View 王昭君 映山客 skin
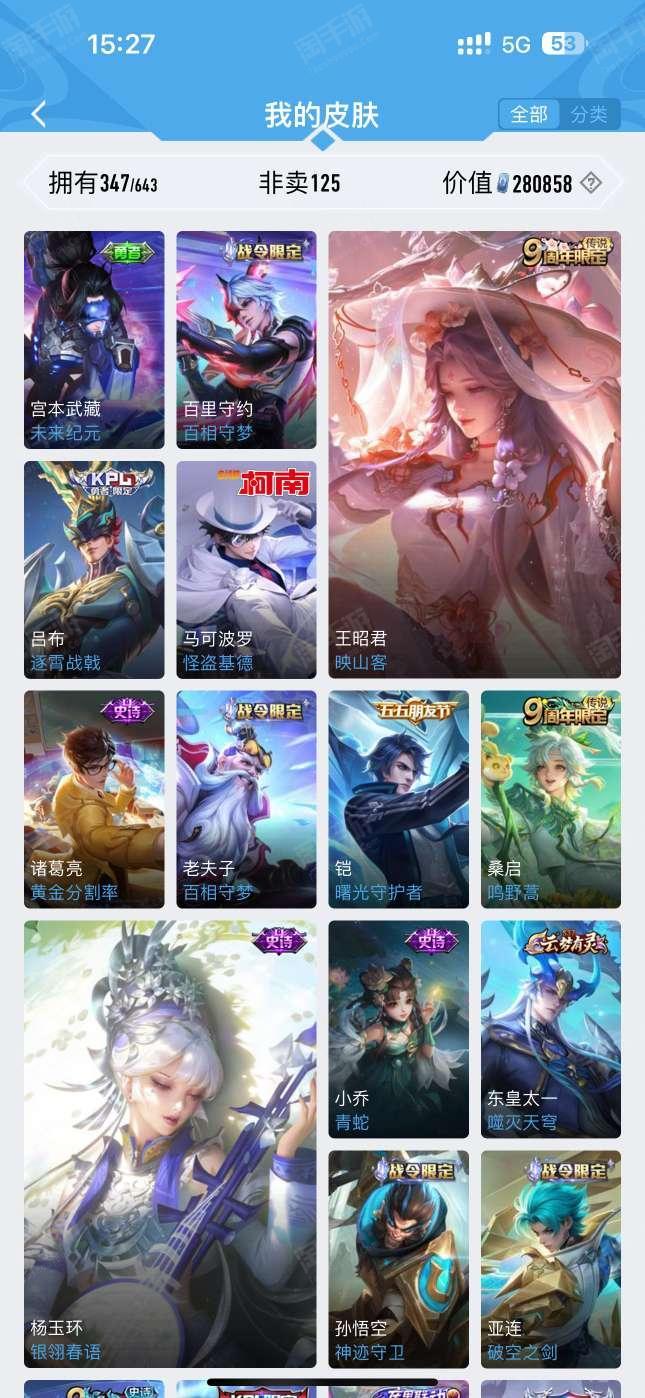Image resolution: width=645 pixels, height=1398 pixels. tap(474, 455)
